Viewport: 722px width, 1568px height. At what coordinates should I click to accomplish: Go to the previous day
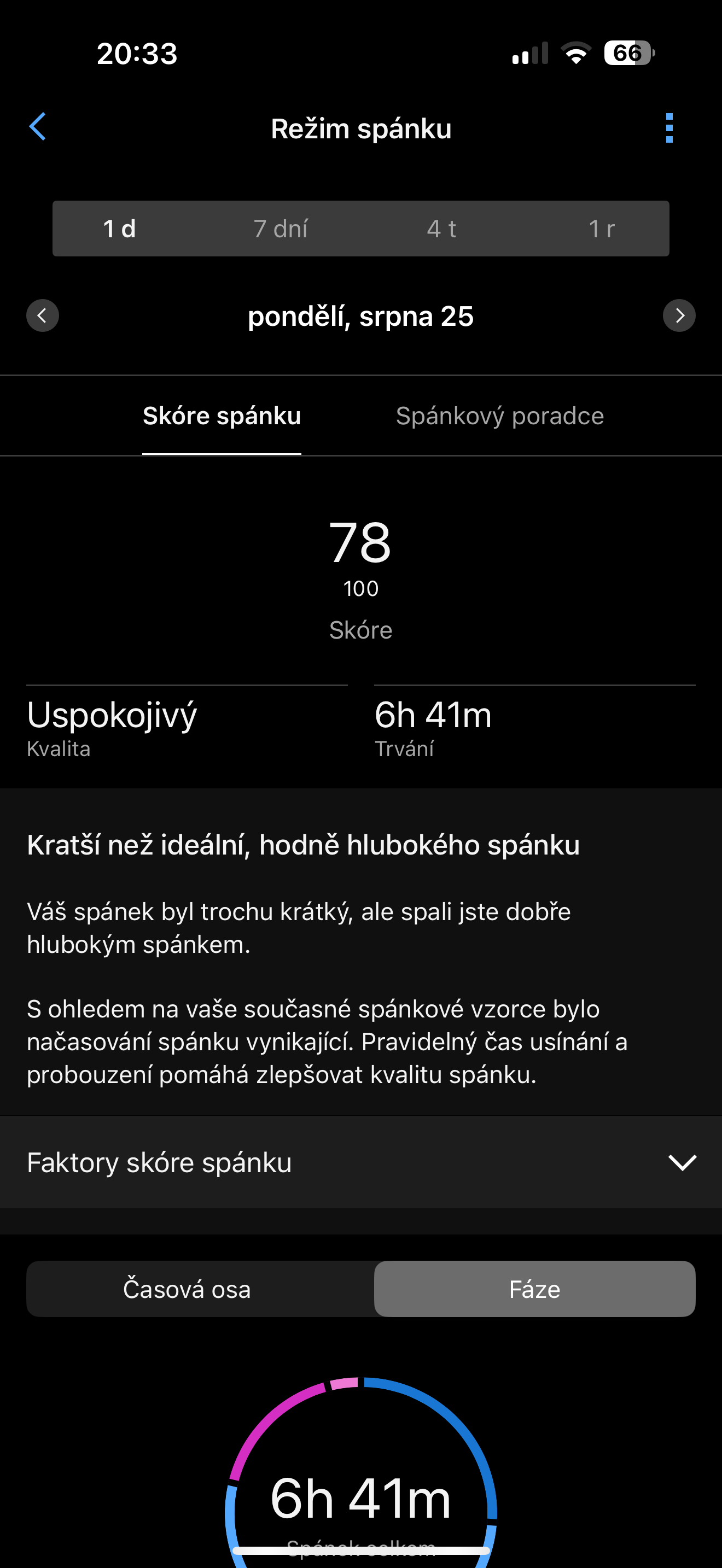coord(43,316)
